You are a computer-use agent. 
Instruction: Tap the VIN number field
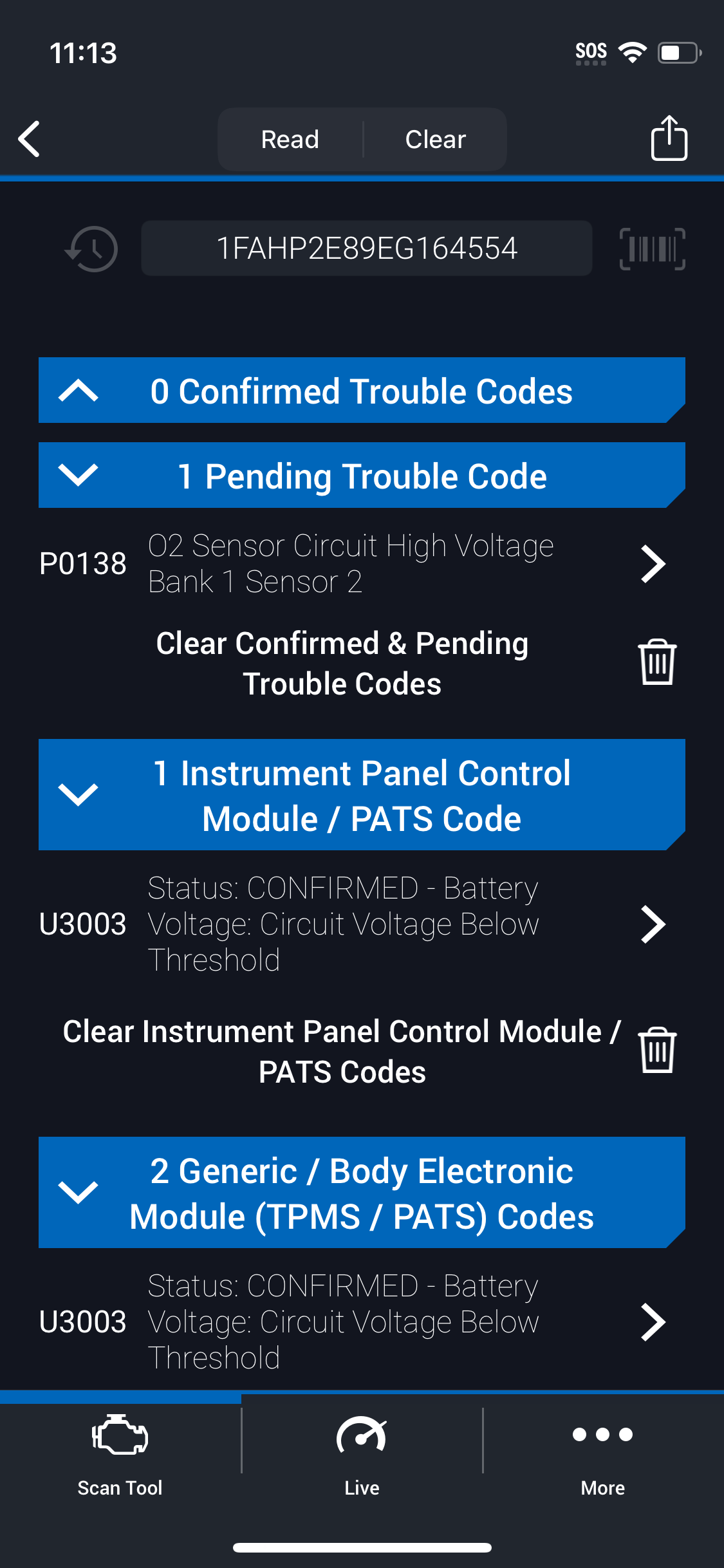point(367,248)
